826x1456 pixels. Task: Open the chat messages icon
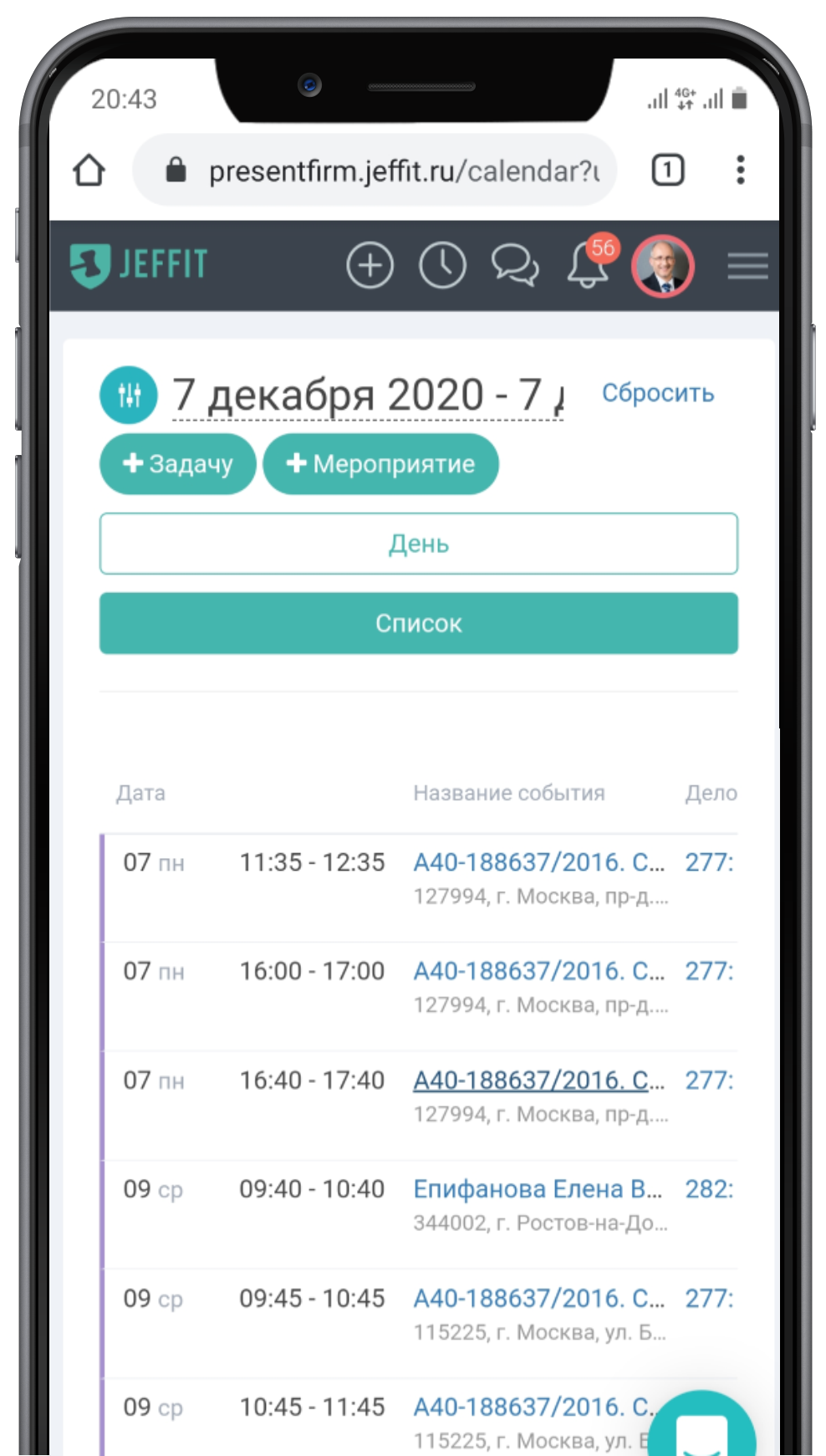tap(514, 266)
